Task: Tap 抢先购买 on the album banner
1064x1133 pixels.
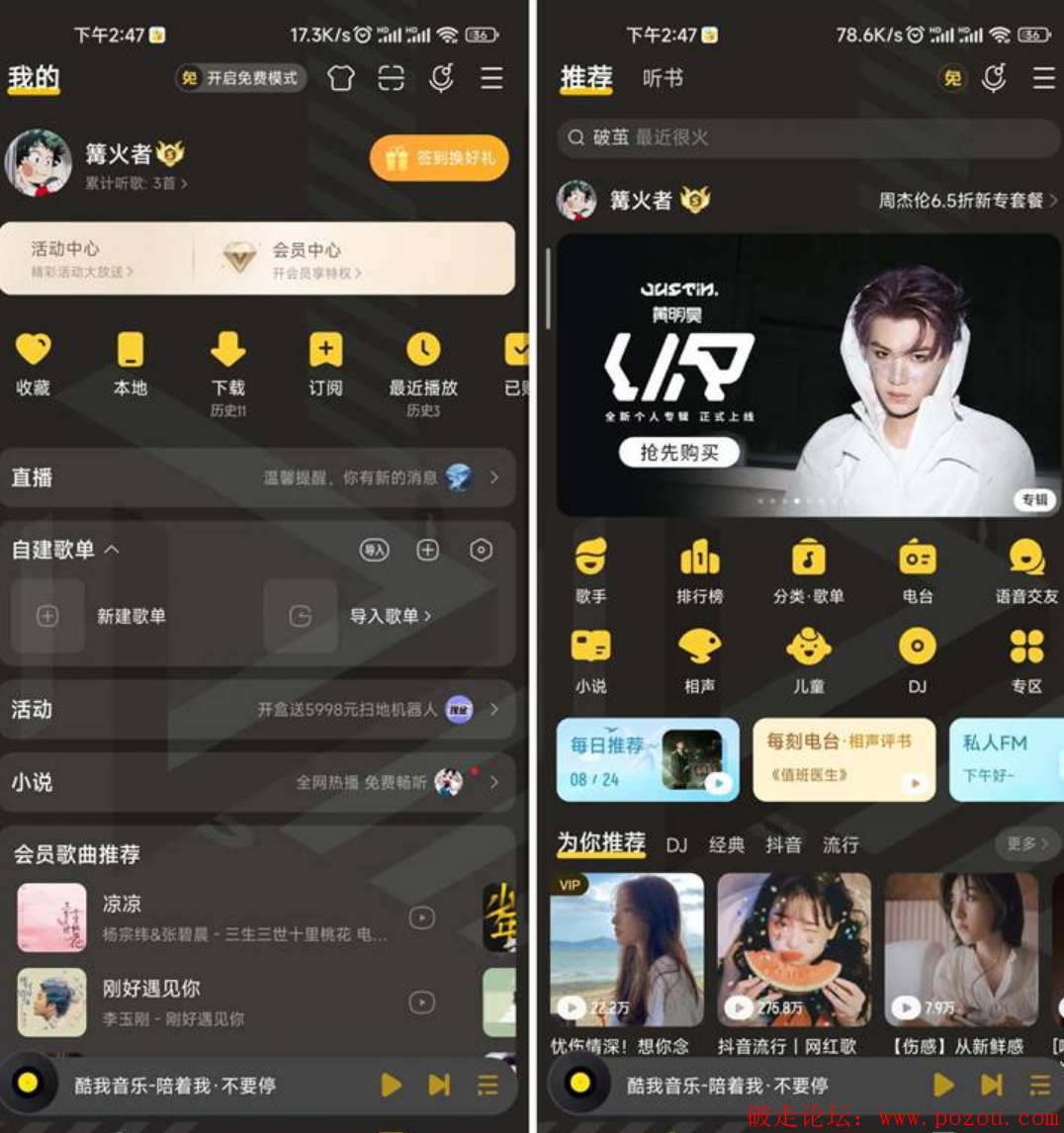Action: coord(678,453)
